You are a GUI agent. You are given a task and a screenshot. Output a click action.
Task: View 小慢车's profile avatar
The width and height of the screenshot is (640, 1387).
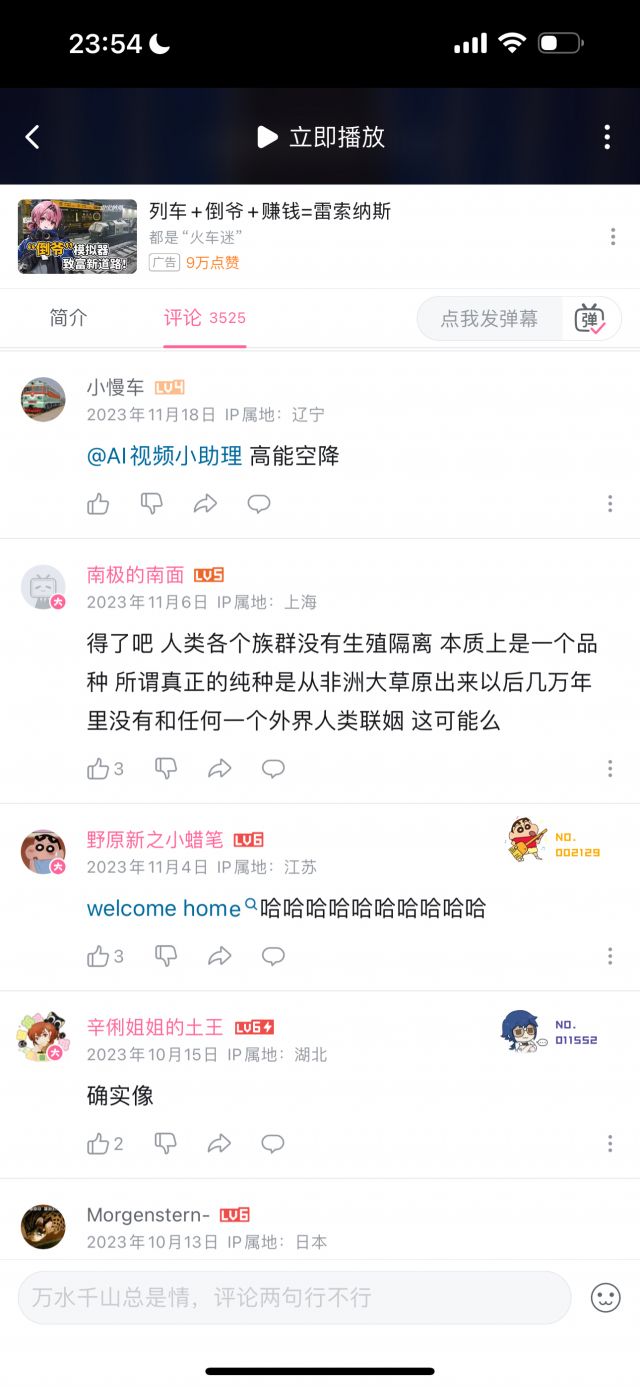coord(43,399)
